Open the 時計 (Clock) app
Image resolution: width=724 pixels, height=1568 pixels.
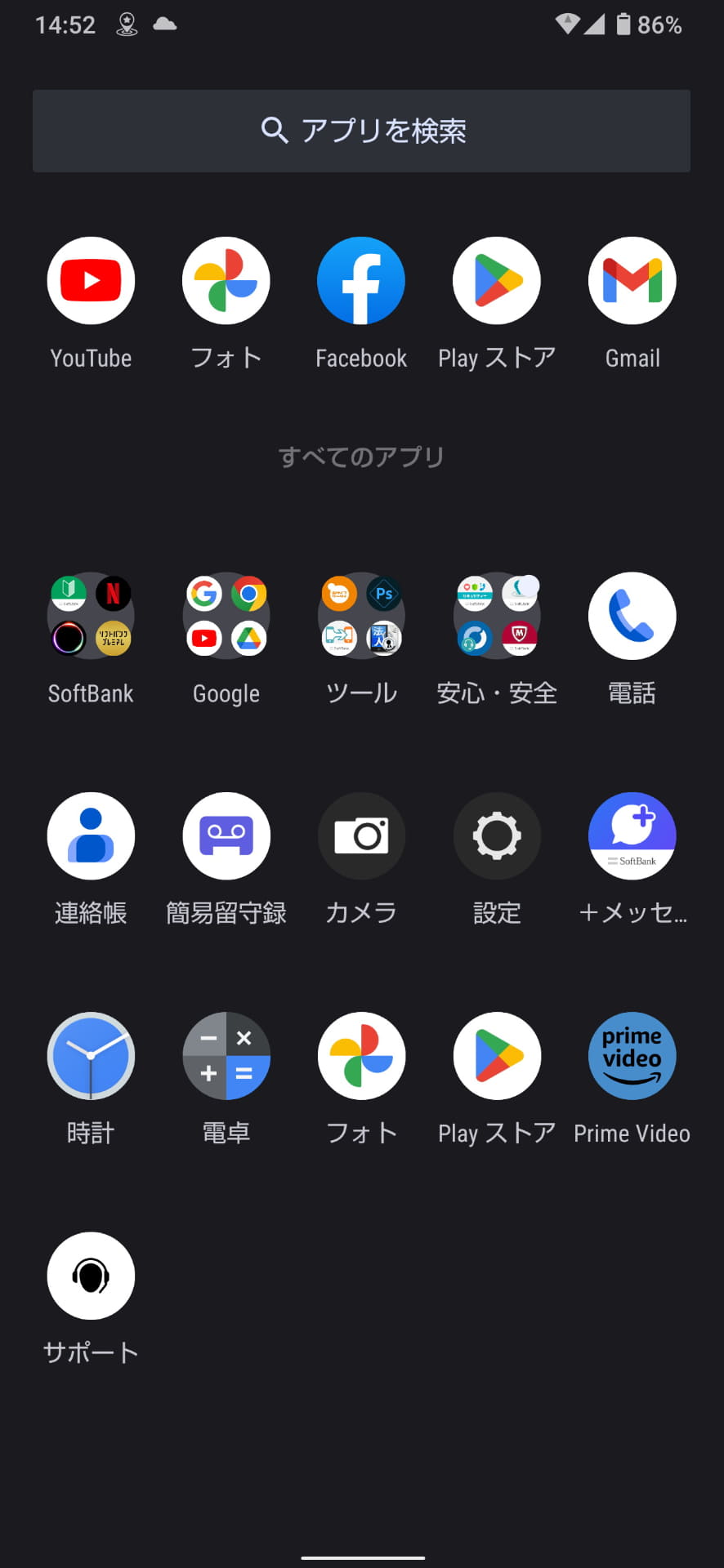[x=91, y=1055]
